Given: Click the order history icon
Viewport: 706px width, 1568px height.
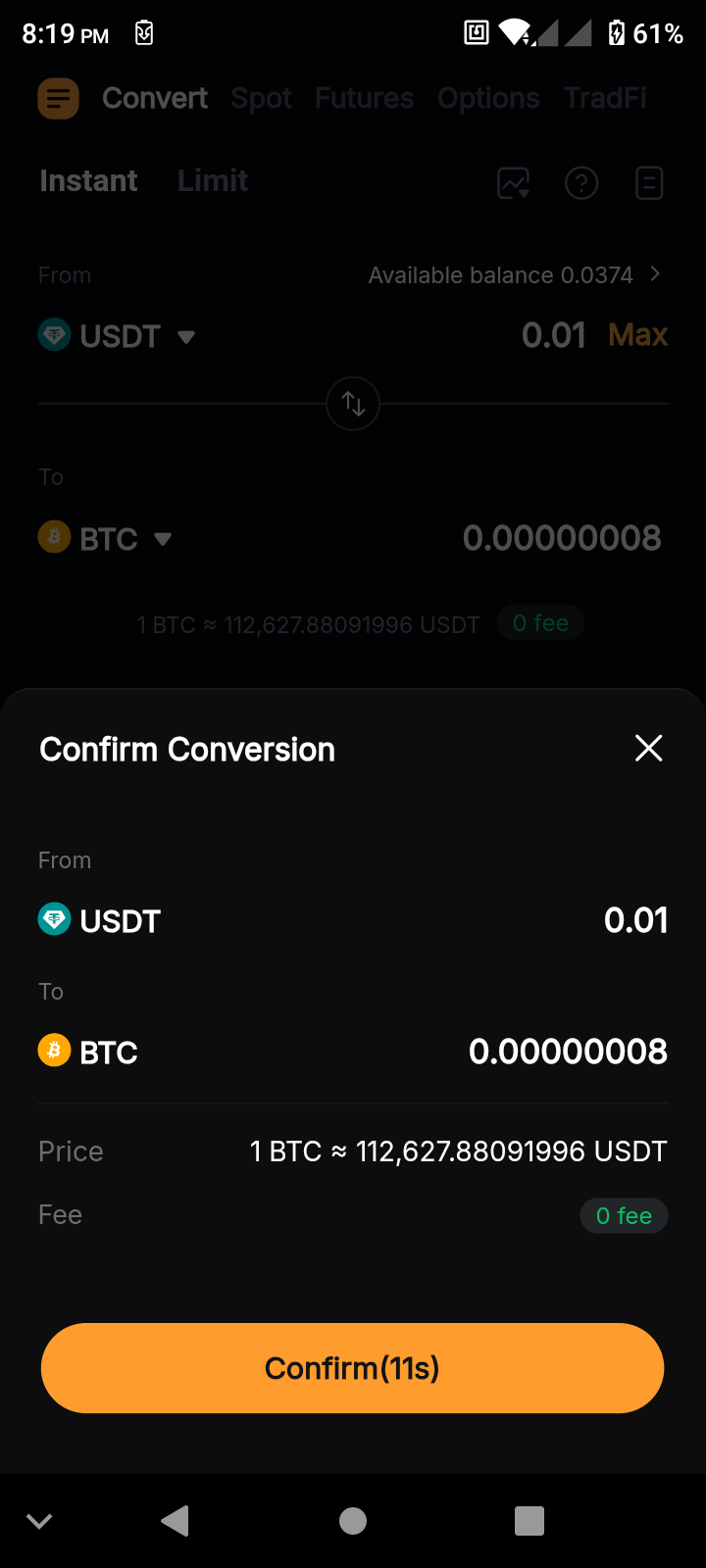Looking at the screenshot, I should (648, 183).
